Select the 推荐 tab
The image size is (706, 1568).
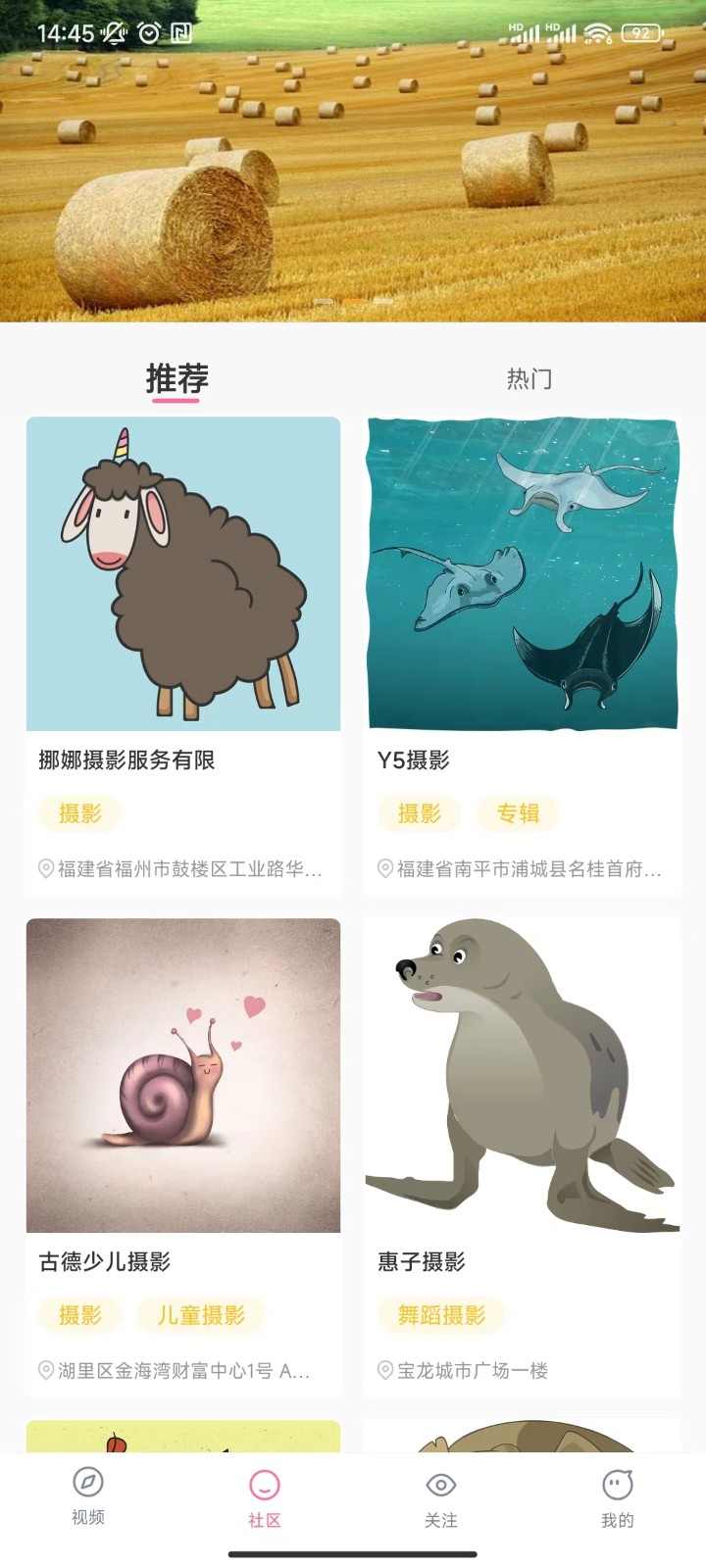pyautogui.click(x=176, y=379)
